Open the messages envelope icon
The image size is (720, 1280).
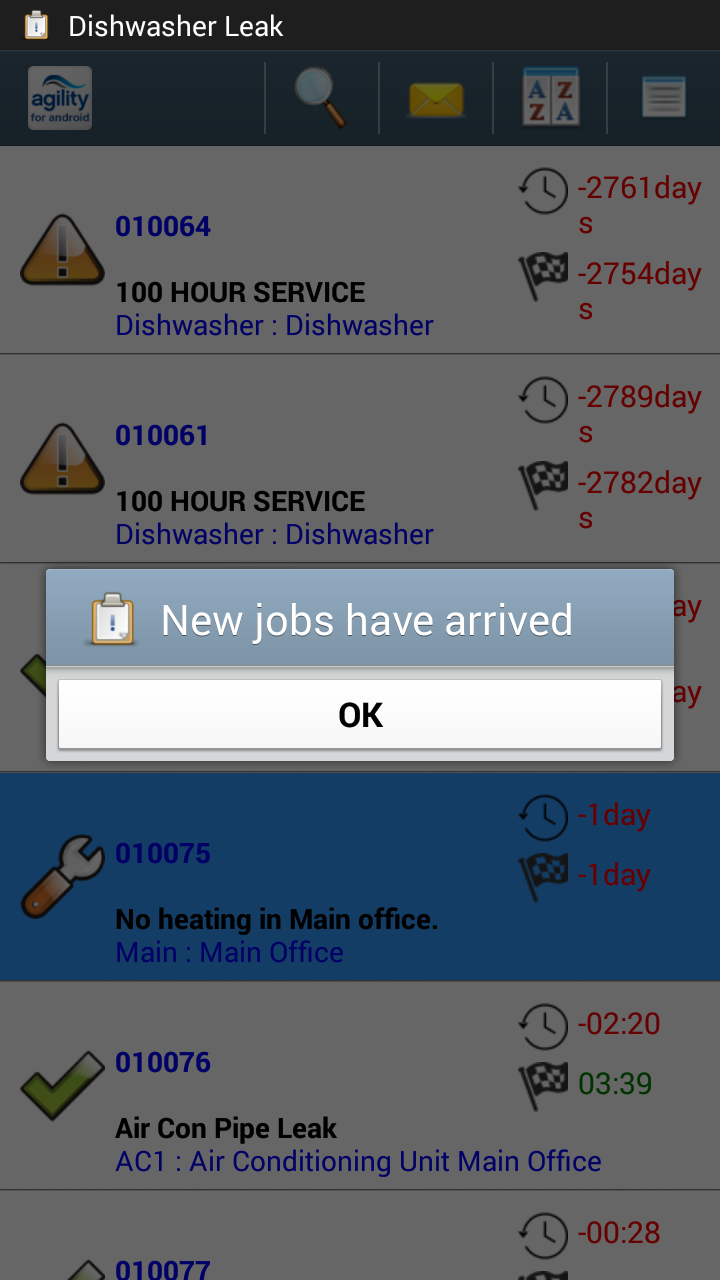(436, 99)
